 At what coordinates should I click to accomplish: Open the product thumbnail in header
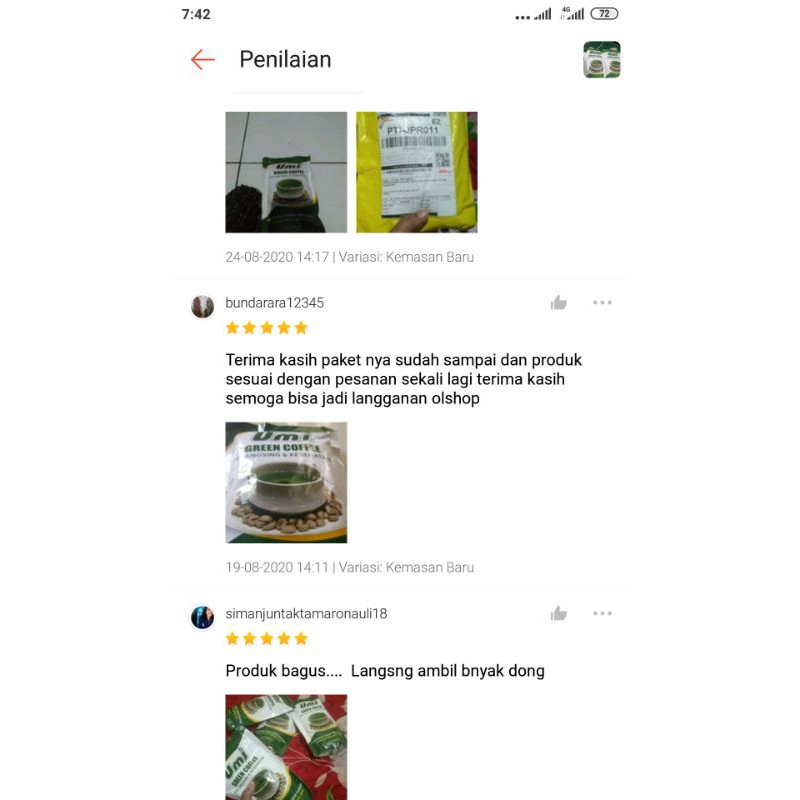click(602, 60)
